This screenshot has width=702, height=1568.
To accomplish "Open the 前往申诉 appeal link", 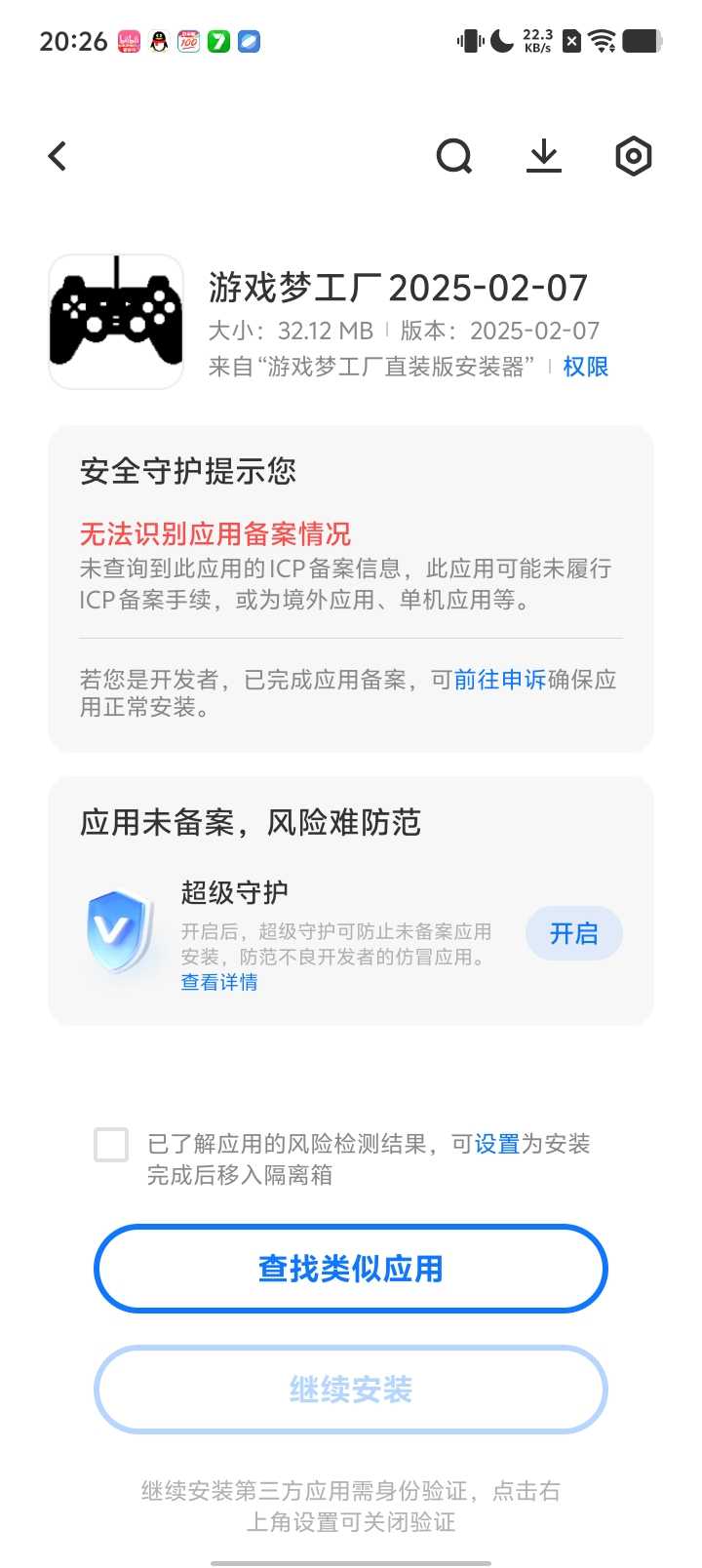I will pos(500,680).
